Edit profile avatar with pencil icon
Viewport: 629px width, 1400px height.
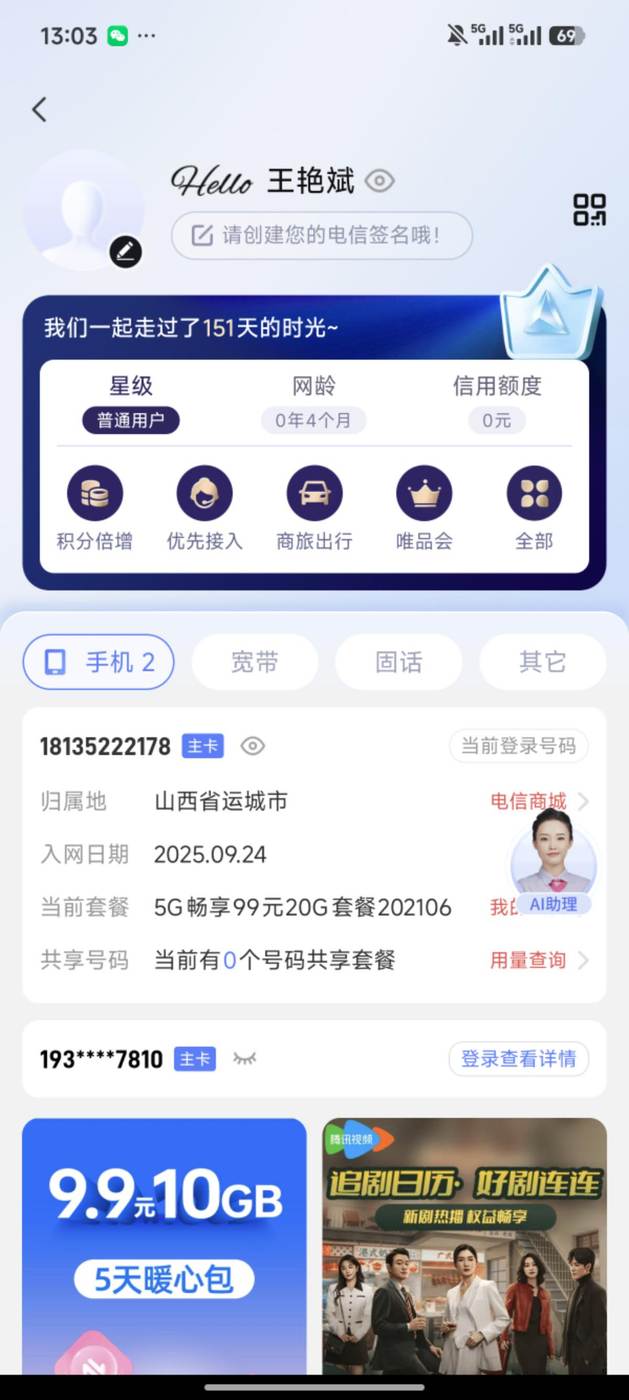tap(126, 252)
